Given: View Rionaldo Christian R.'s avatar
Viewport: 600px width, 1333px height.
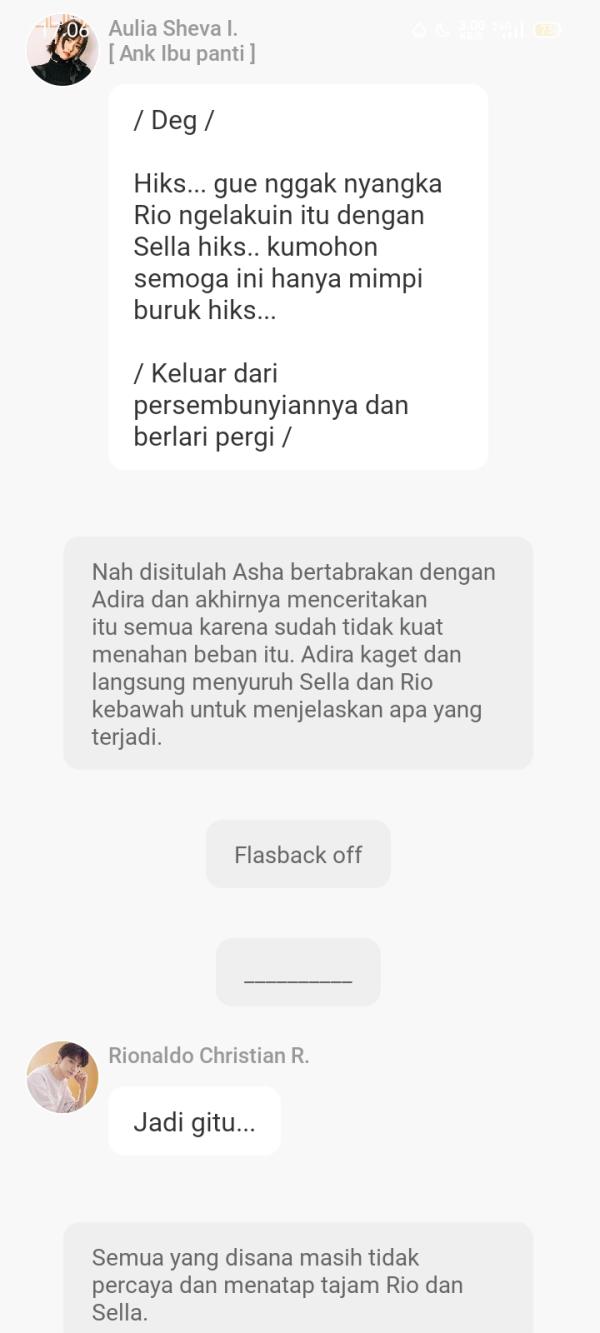Looking at the screenshot, I should pos(62,1077).
